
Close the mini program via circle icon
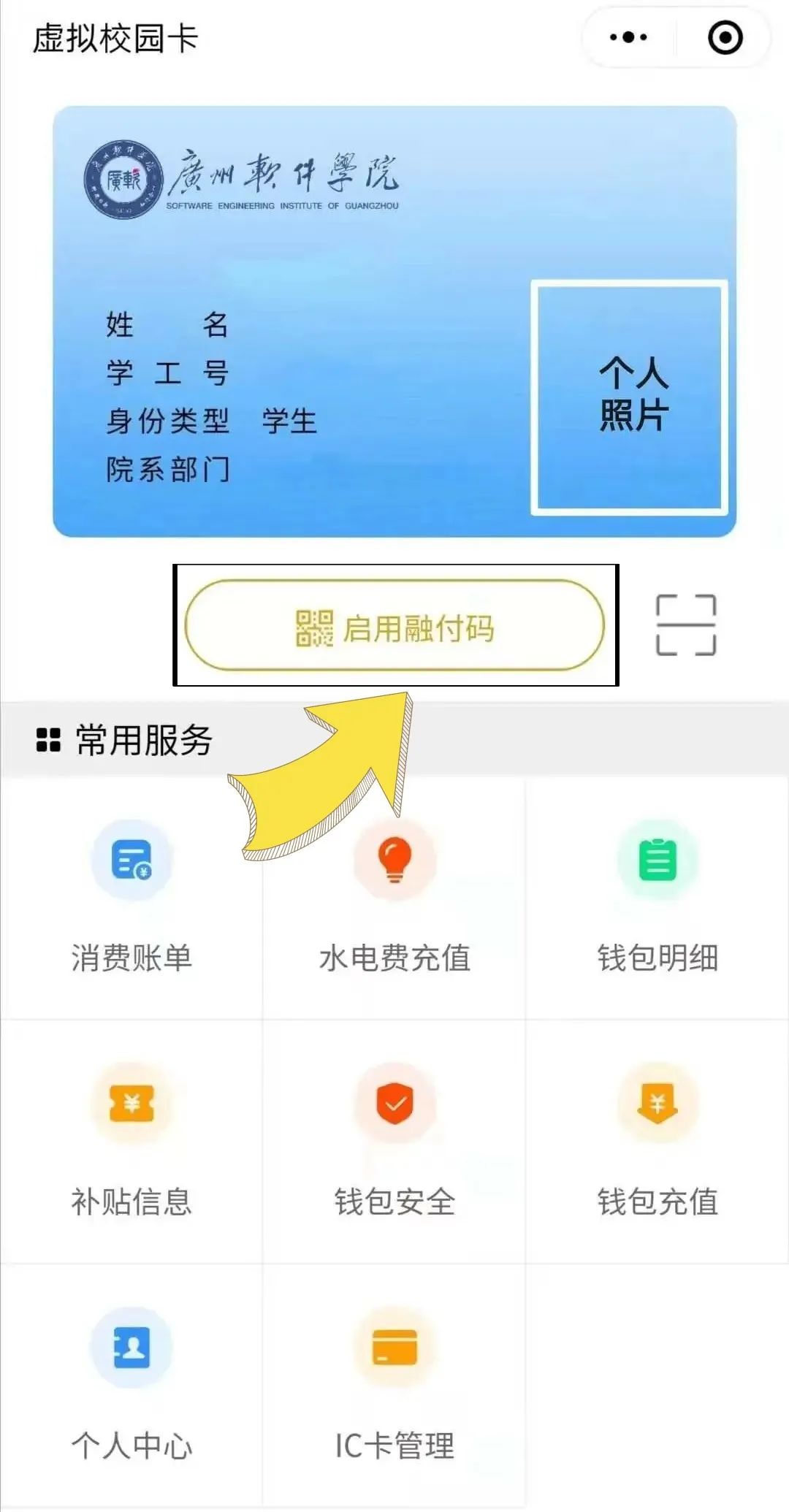[x=725, y=37]
